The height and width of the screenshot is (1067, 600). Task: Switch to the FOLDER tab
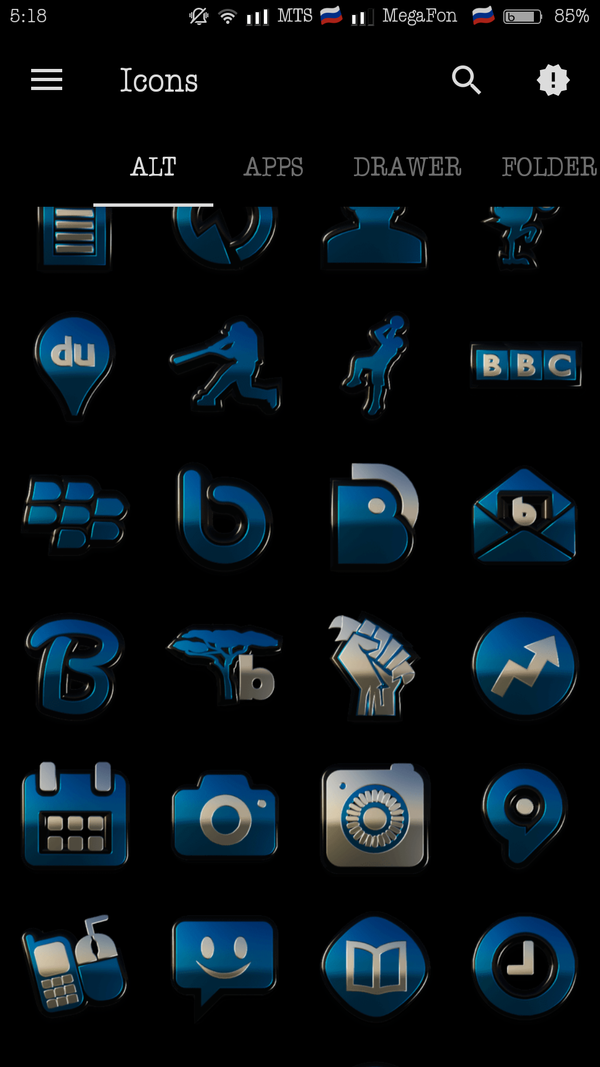pyautogui.click(x=549, y=167)
